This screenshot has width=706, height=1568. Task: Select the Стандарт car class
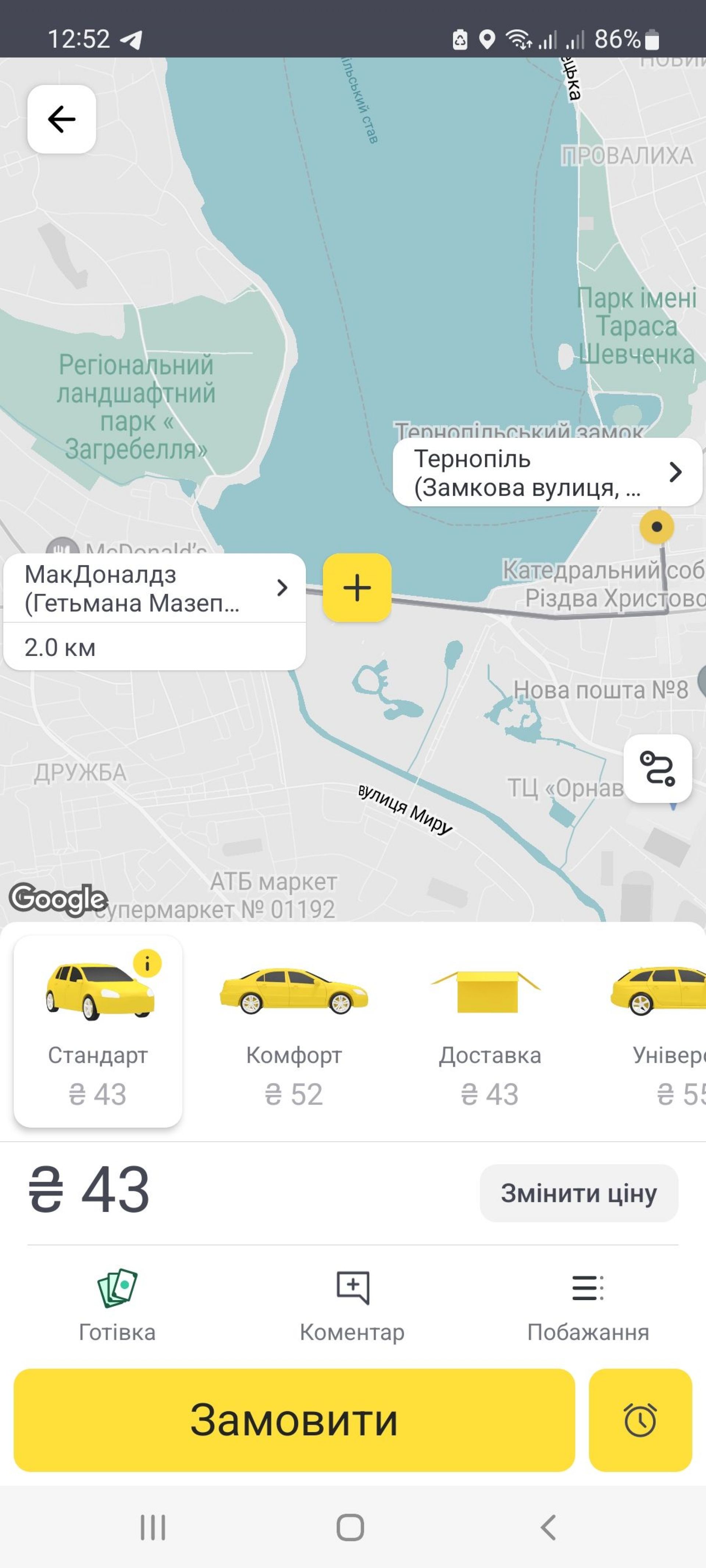point(97,1035)
